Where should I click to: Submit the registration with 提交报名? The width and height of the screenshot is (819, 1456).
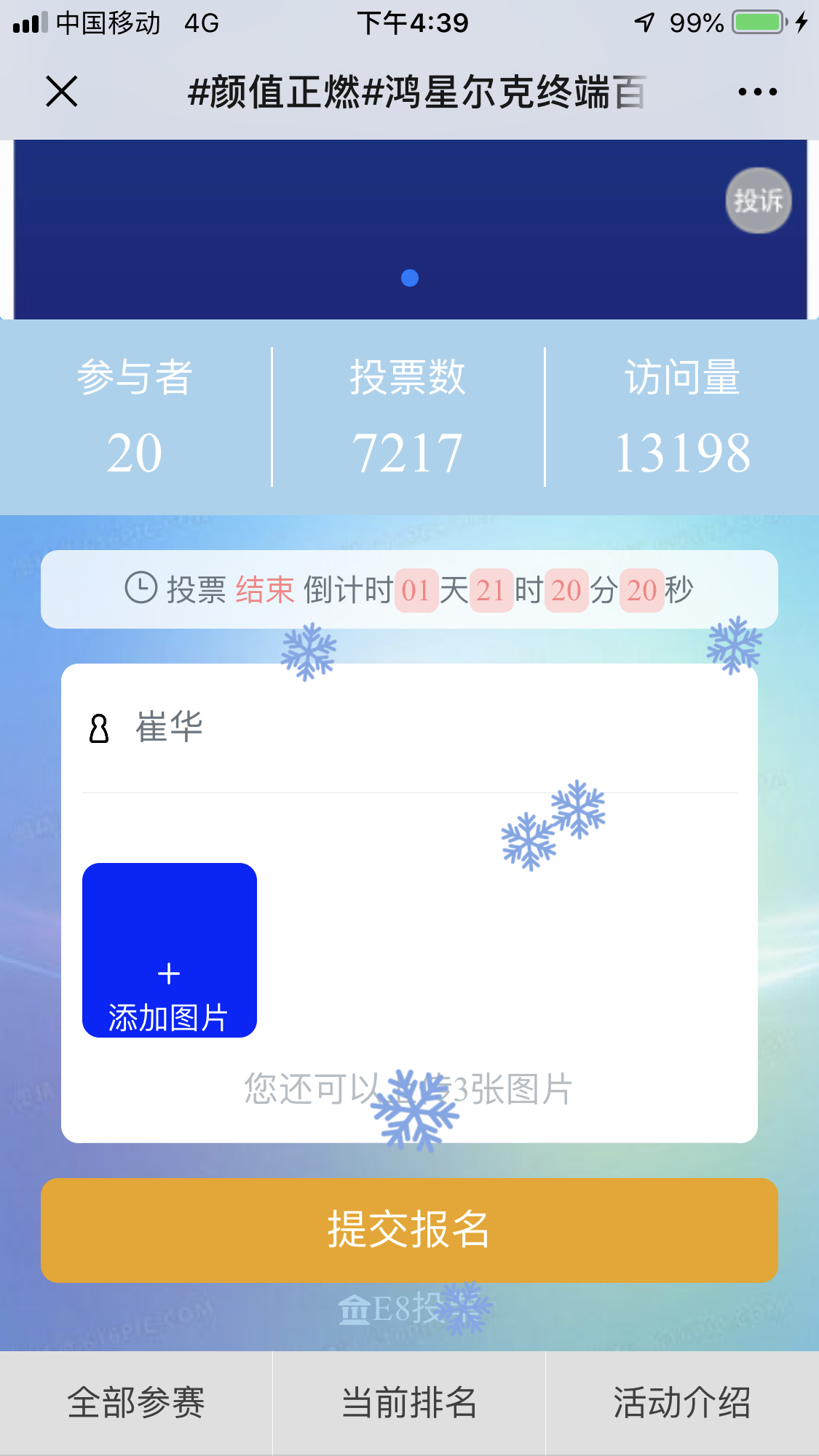click(x=409, y=1230)
